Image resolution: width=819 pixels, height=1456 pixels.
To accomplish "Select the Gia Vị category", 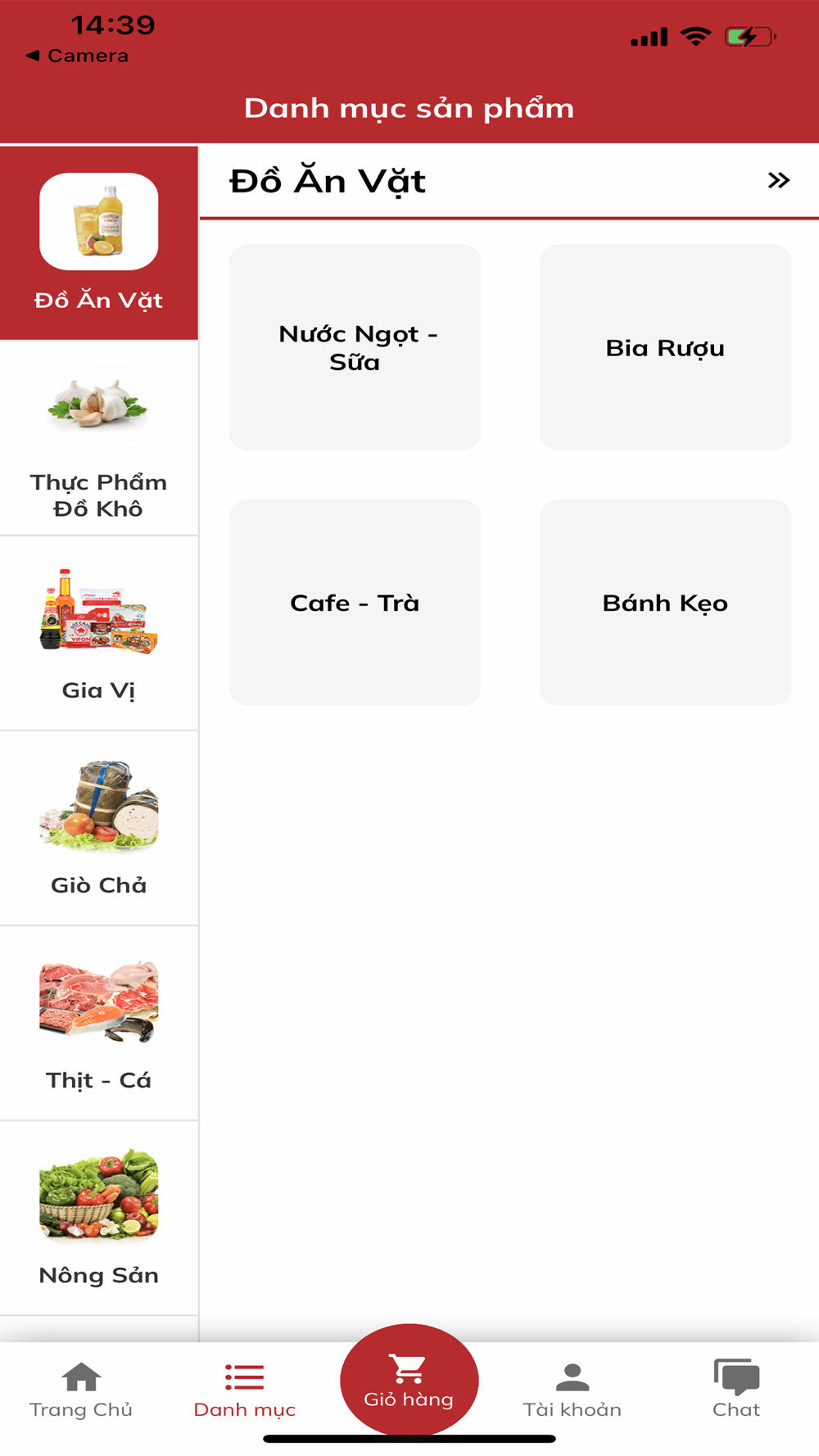I will (99, 633).
